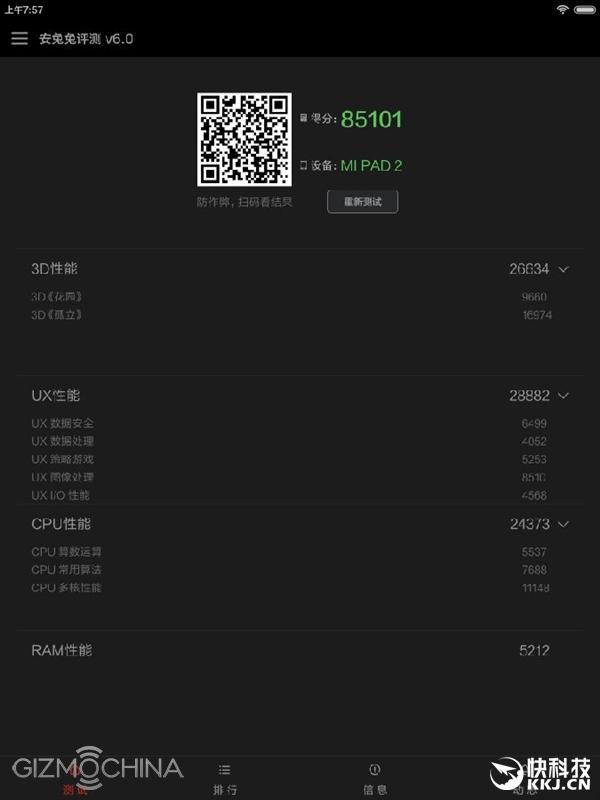The width and height of the screenshot is (600, 800).
Task: Switch to the 排行 ranking tab
Action: pos(225,778)
